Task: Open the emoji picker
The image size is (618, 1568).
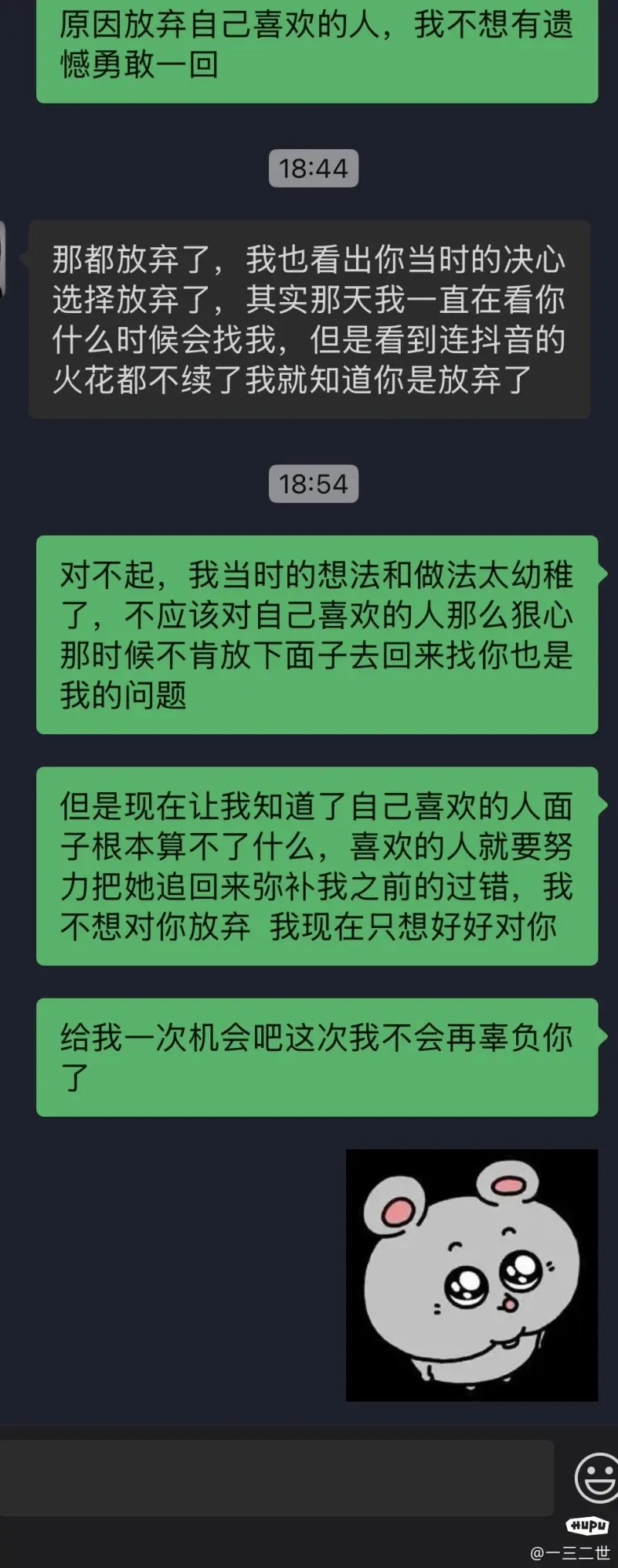Action: (598, 1477)
